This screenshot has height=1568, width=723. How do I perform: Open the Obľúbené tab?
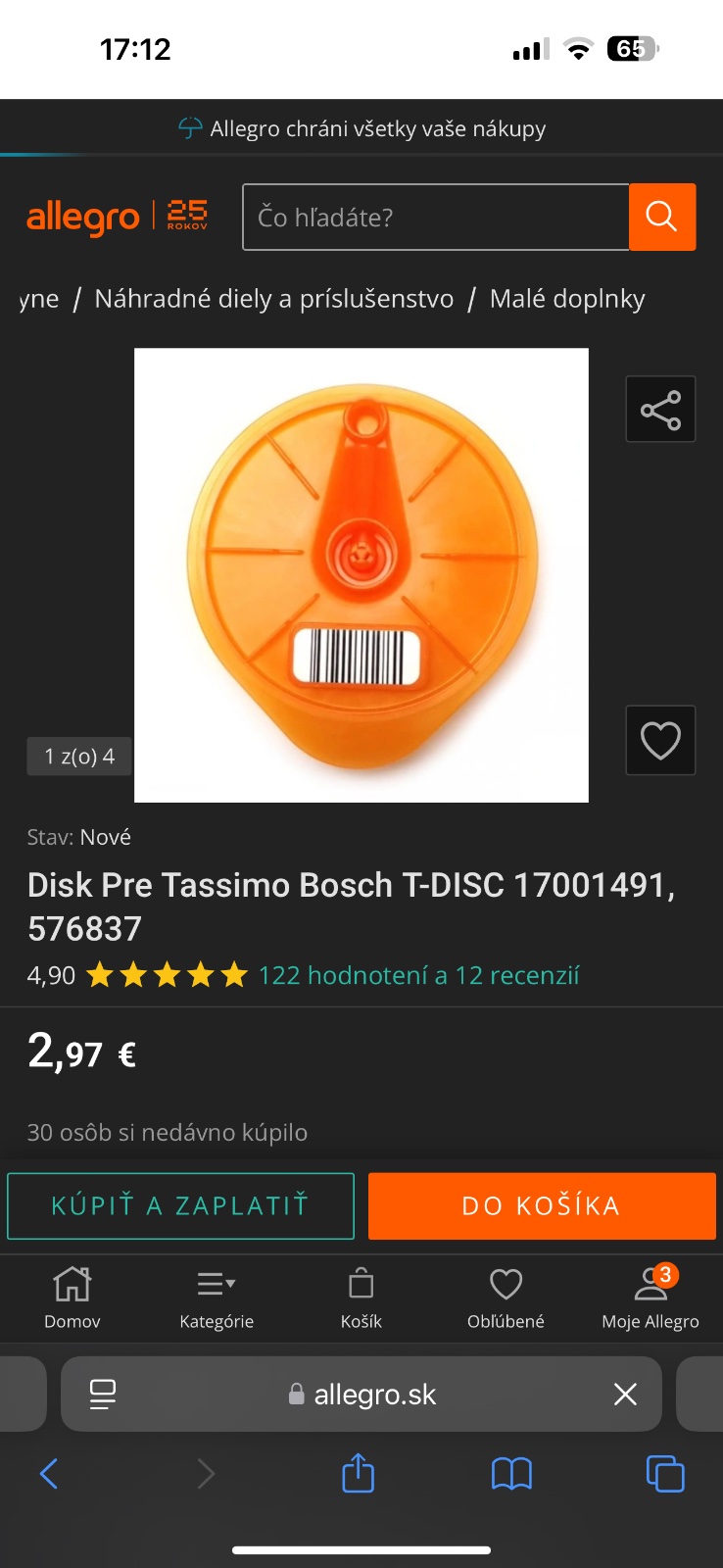506,1298
